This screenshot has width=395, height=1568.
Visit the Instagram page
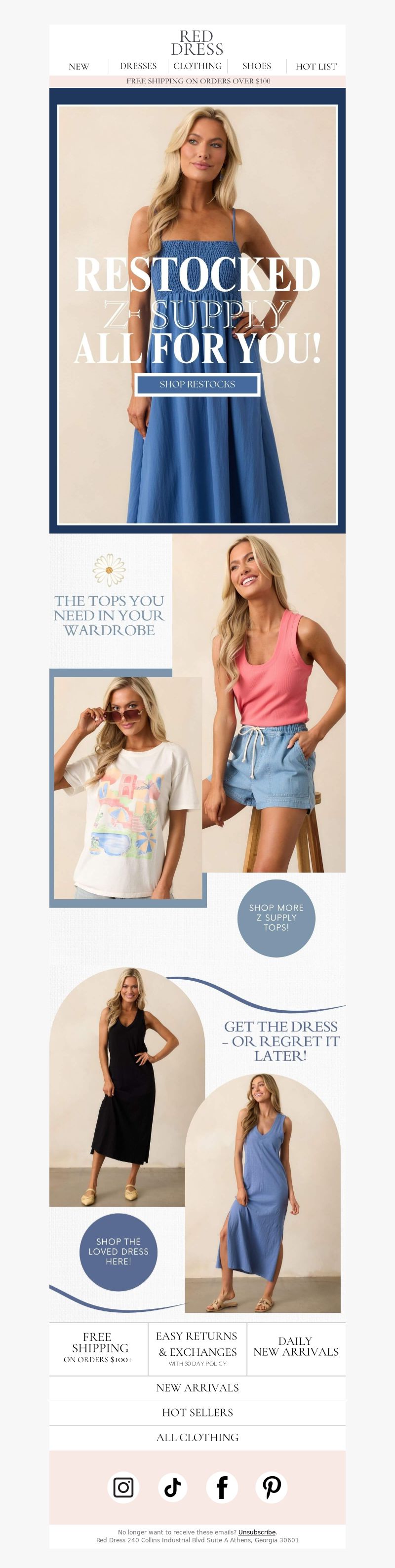(x=123, y=1487)
